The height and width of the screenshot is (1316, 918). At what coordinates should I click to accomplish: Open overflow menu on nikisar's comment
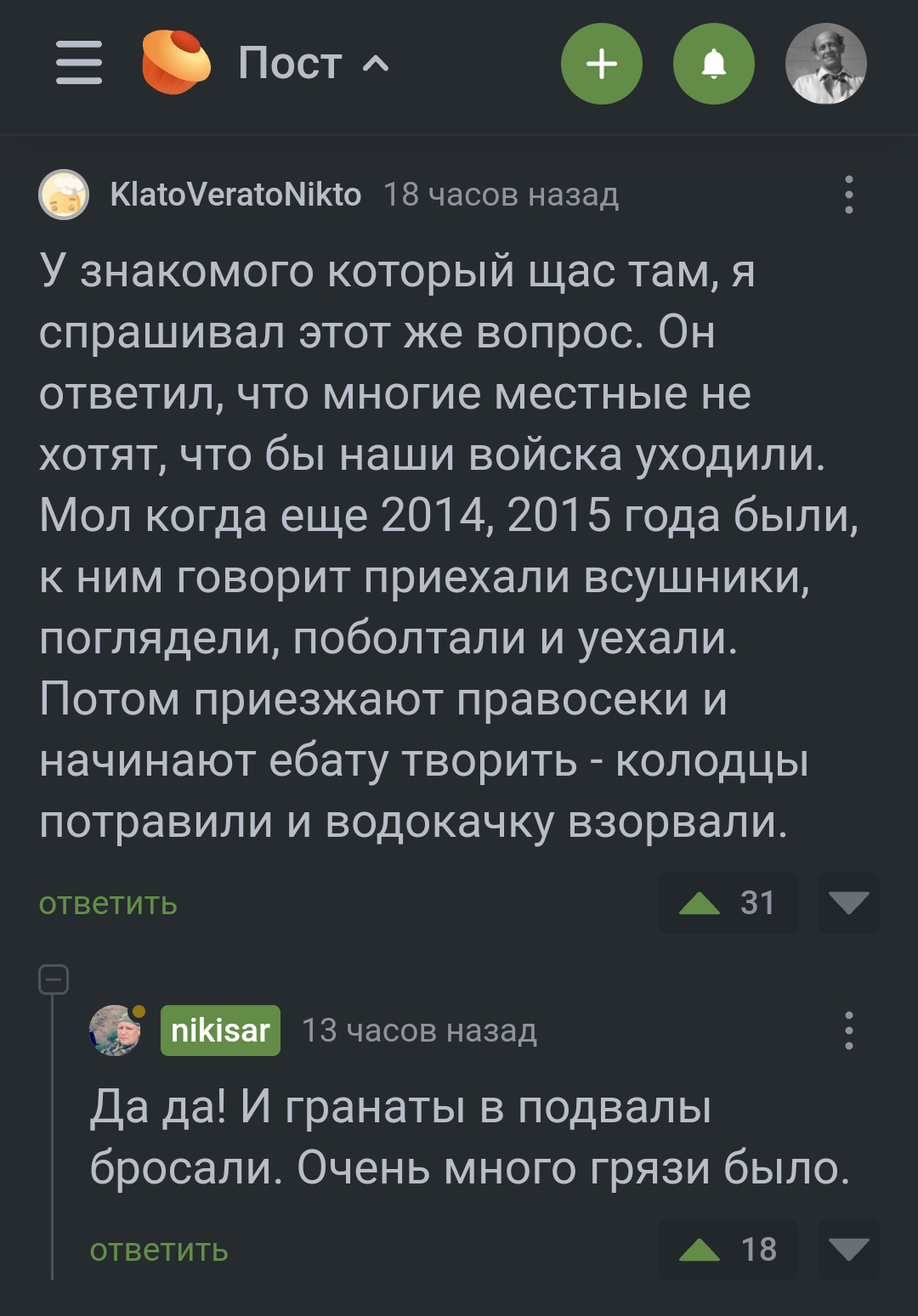pos(848,1031)
